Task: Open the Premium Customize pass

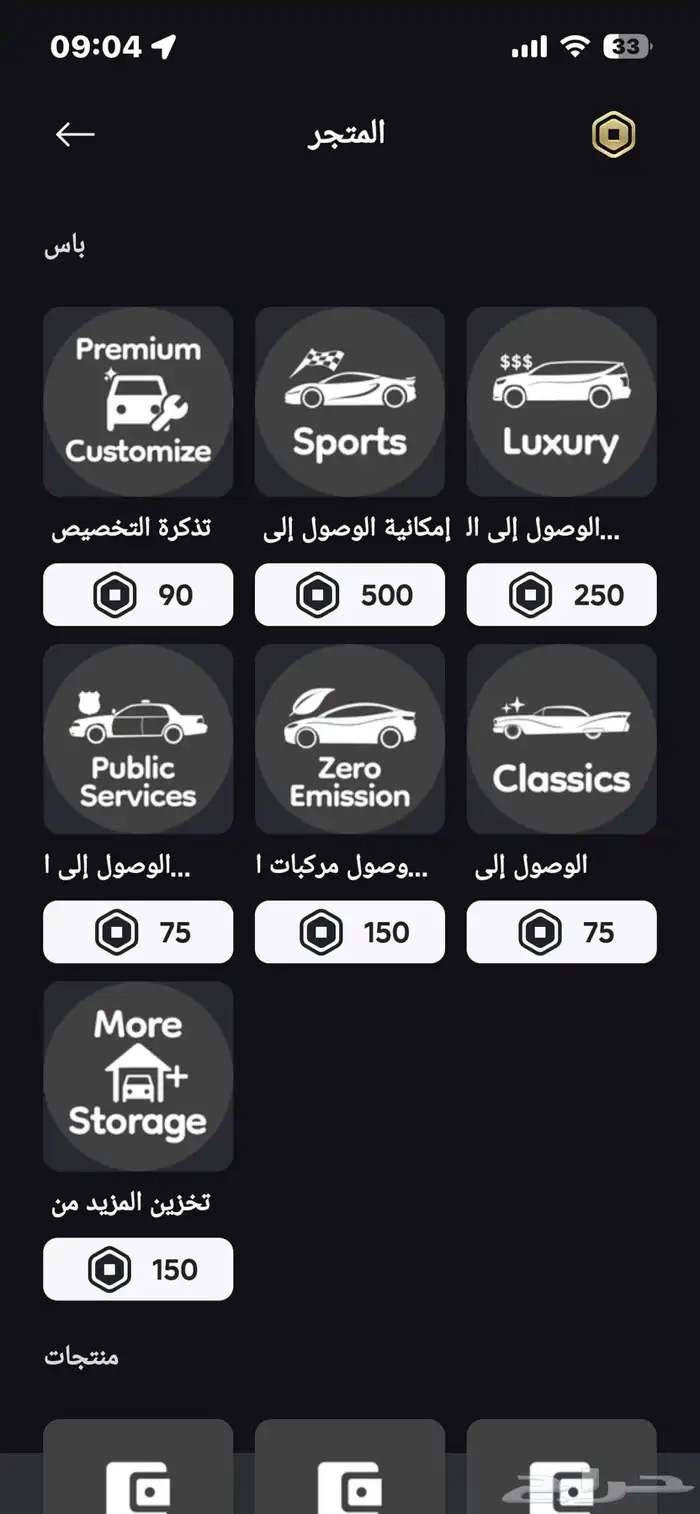Action: pyautogui.click(x=138, y=401)
